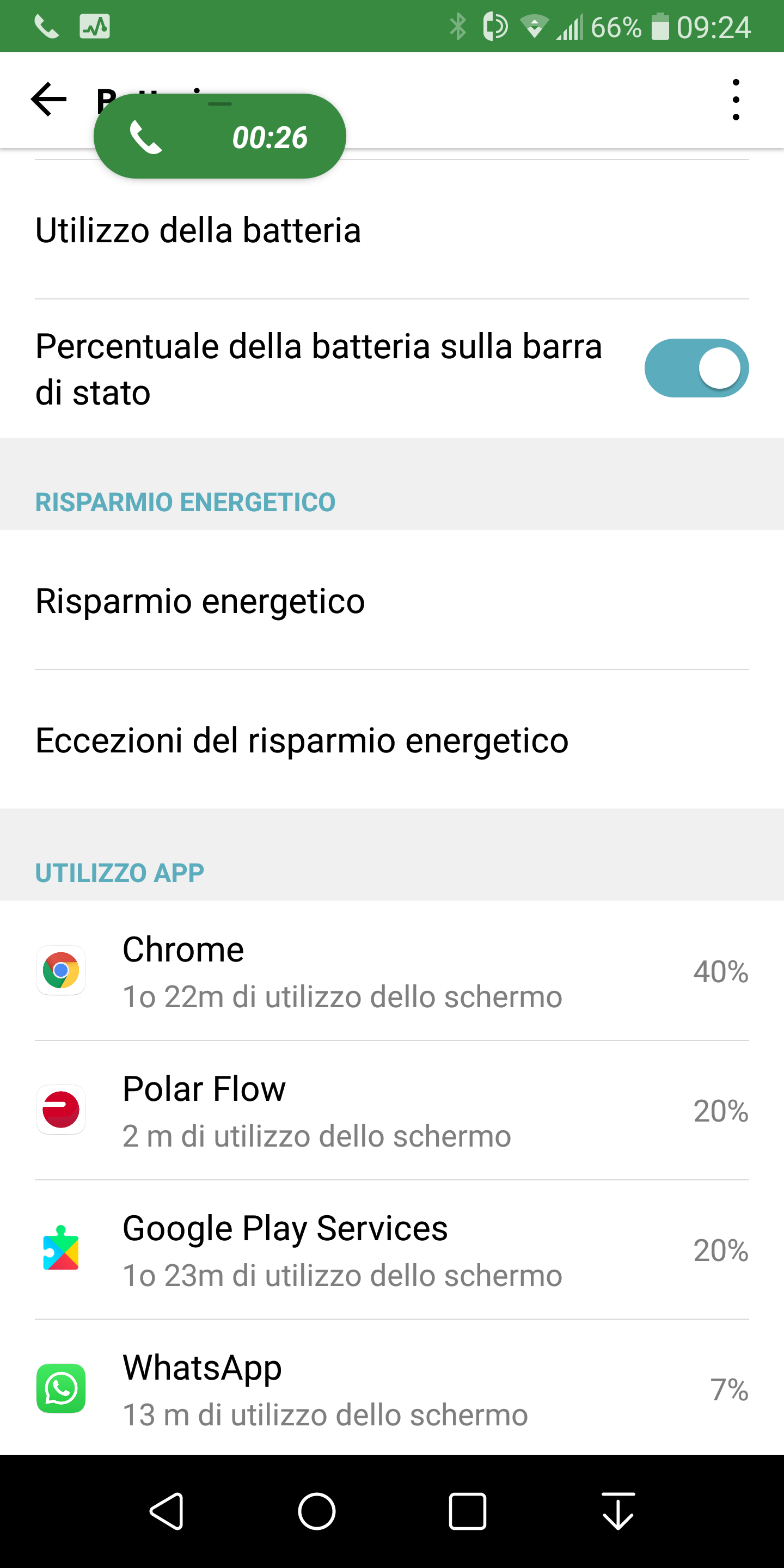Toggle battery percentage on status bar

click(696, 368)
